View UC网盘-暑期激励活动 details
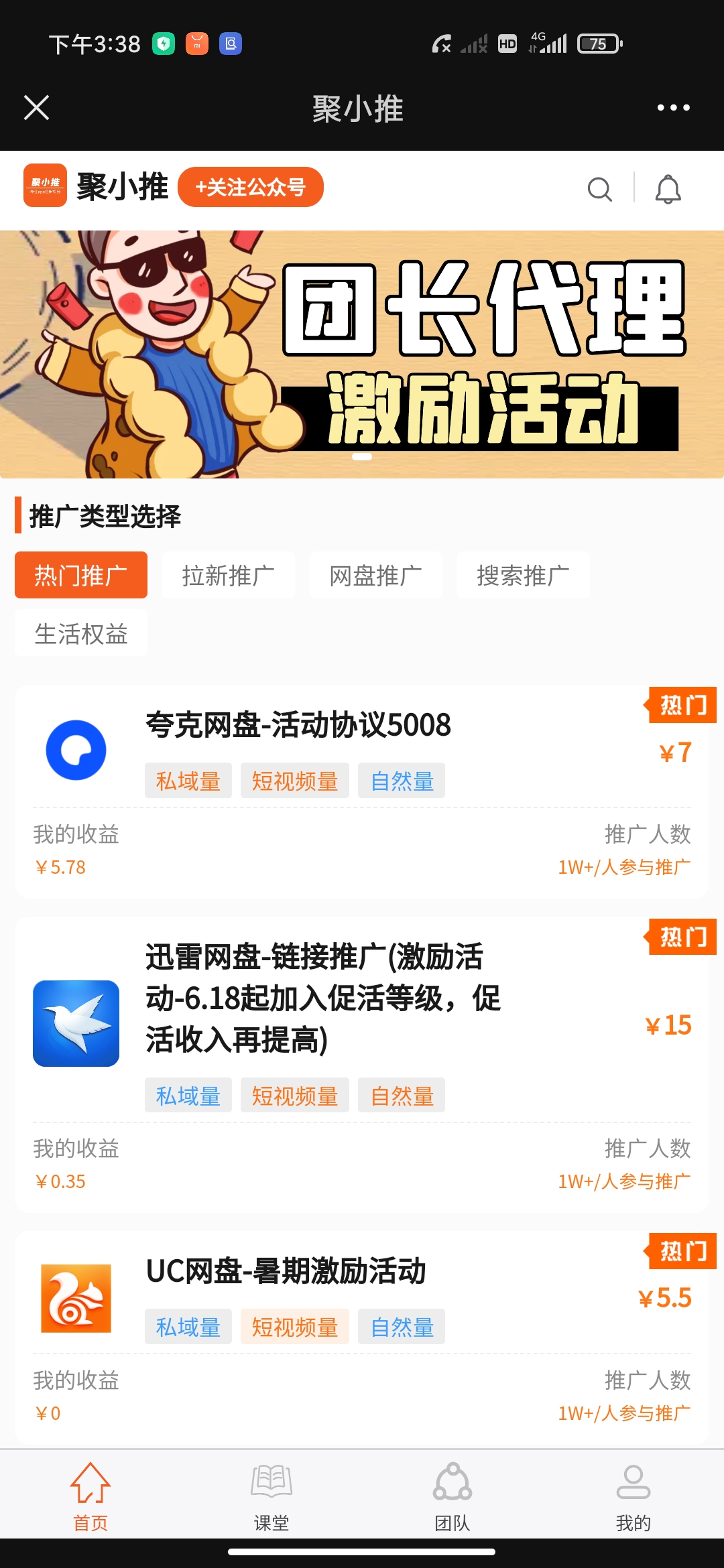 coord(286,1271)
